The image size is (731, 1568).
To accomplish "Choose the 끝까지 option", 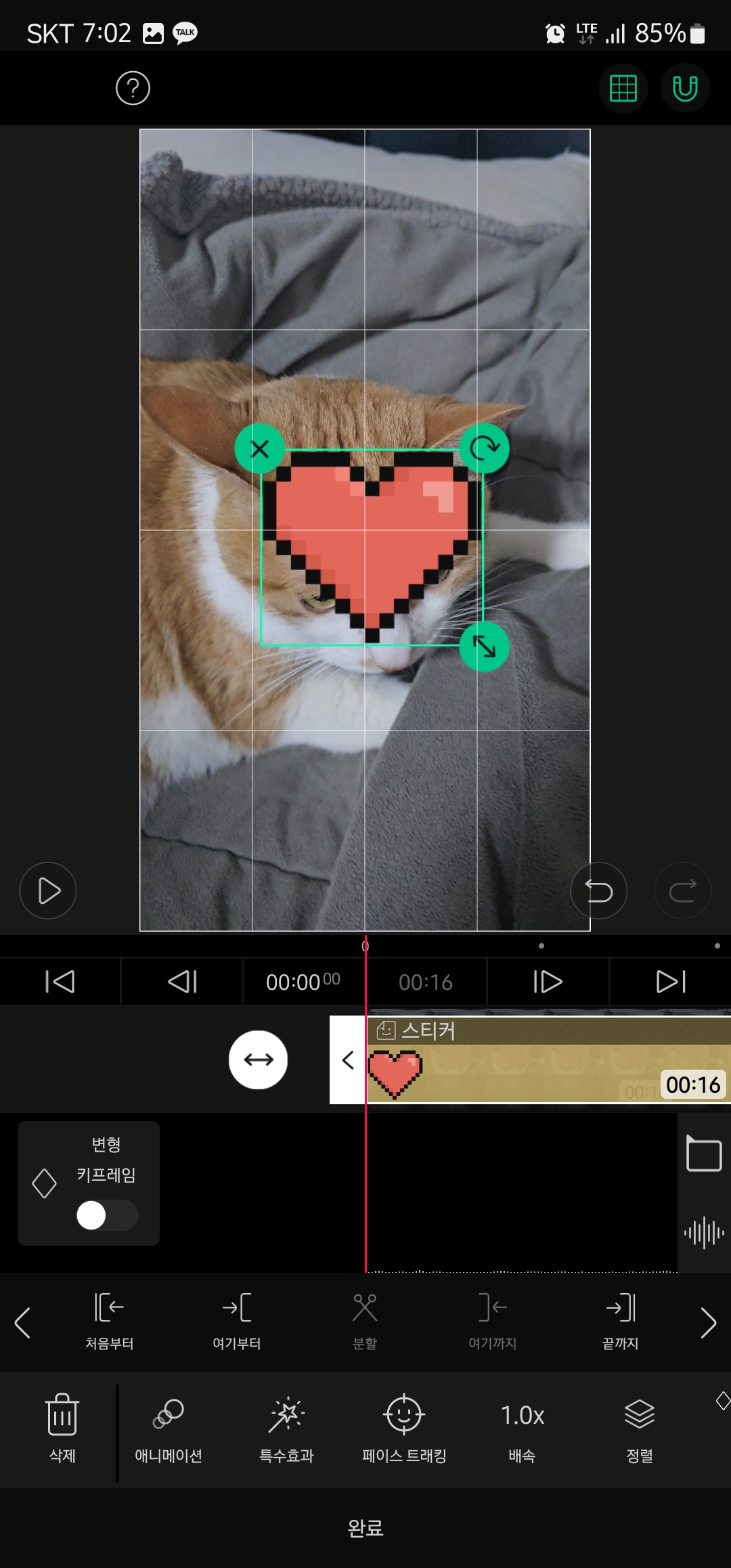I will (620, 1320).
